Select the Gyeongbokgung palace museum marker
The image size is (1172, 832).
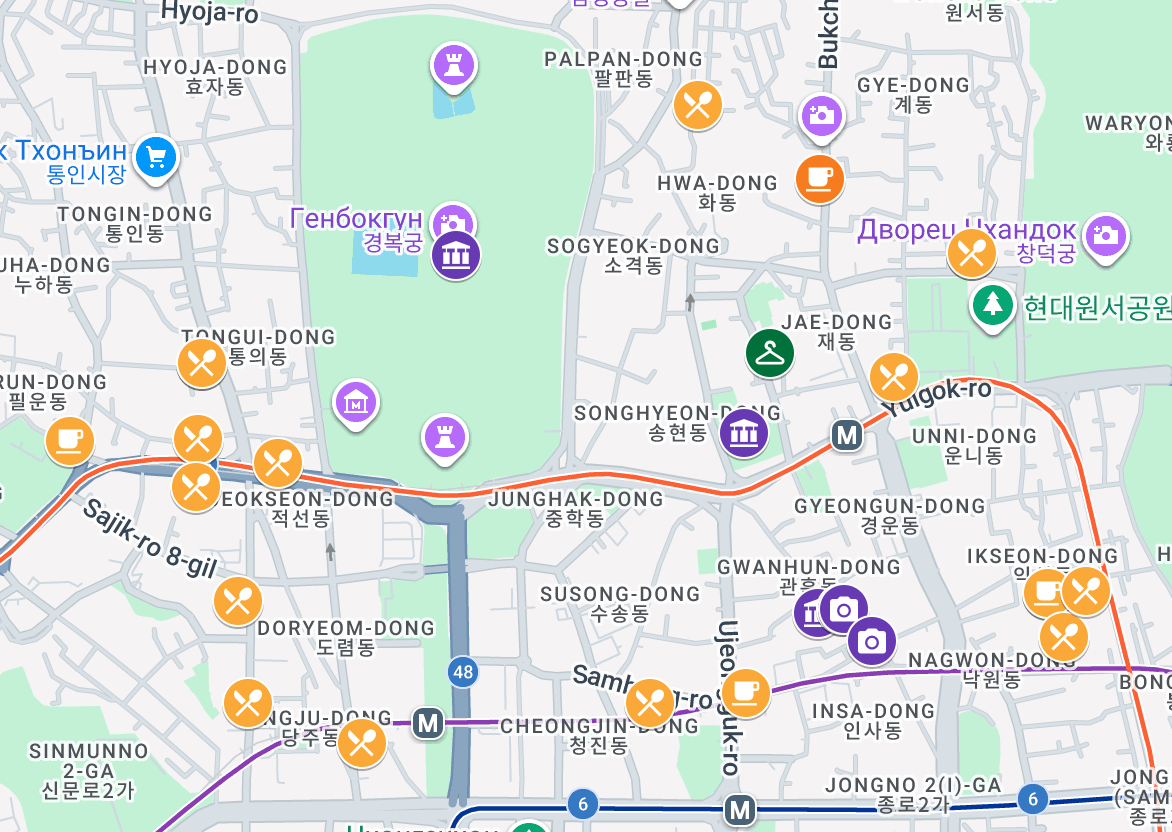(456, 254)
